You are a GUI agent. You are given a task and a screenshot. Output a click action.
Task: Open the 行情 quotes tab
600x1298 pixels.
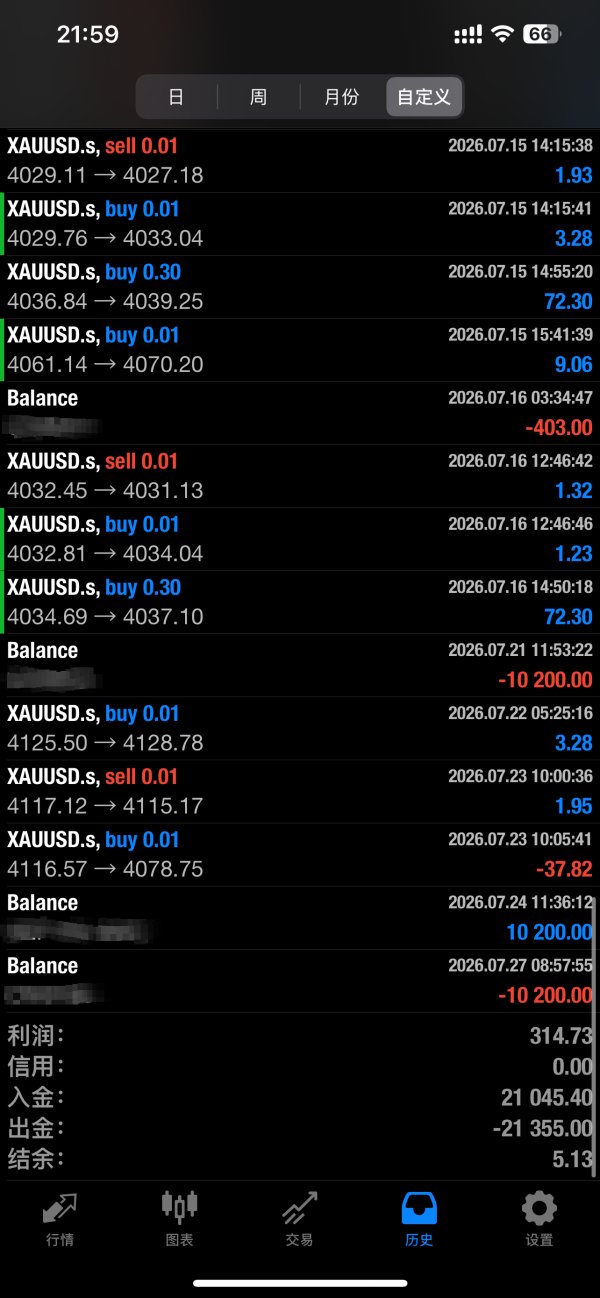coord(60,1219)
